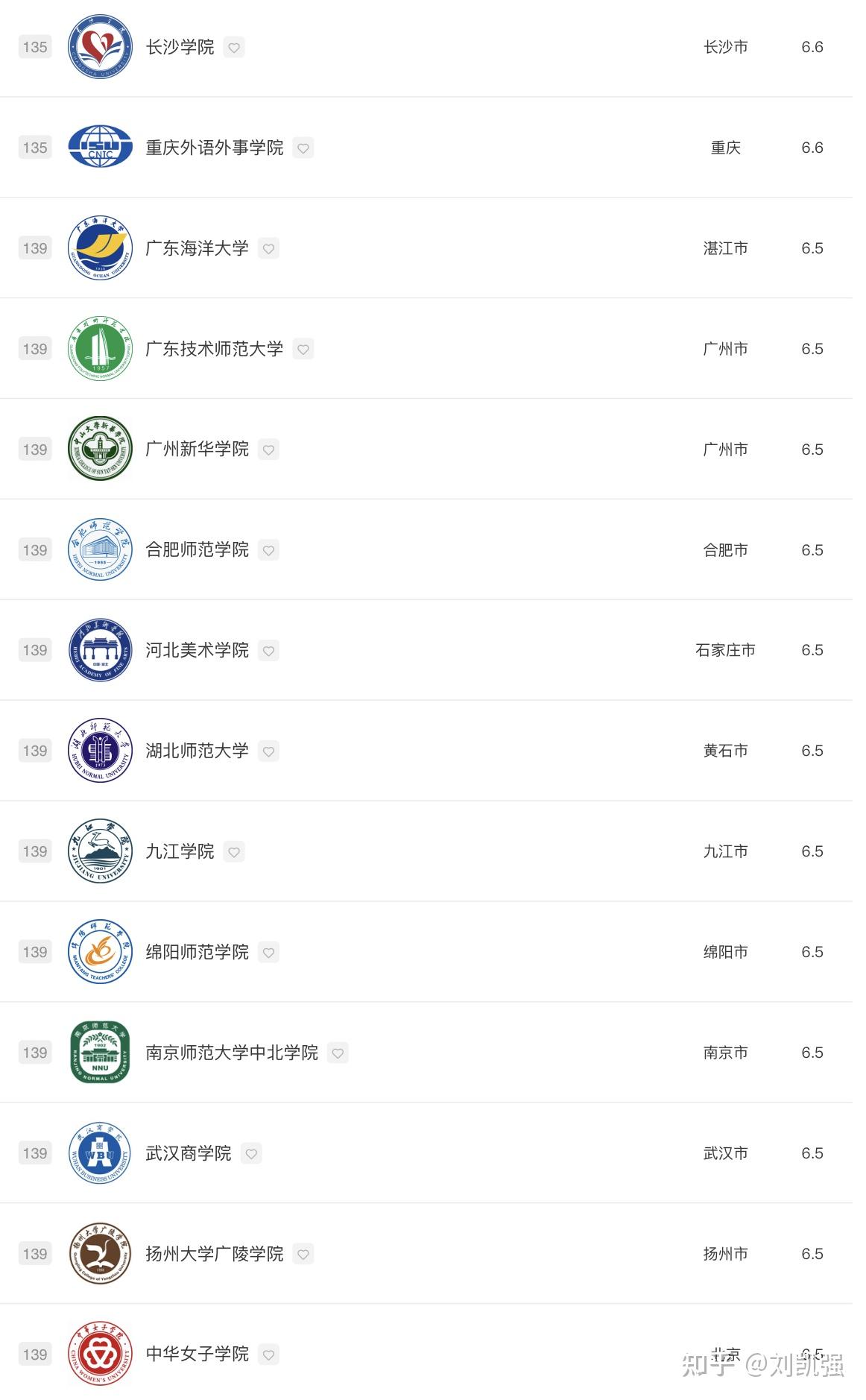Viewport: 866px width, 1400px height.
Task: Tap the heart icon for 九江学院
Action: point(234,852)
